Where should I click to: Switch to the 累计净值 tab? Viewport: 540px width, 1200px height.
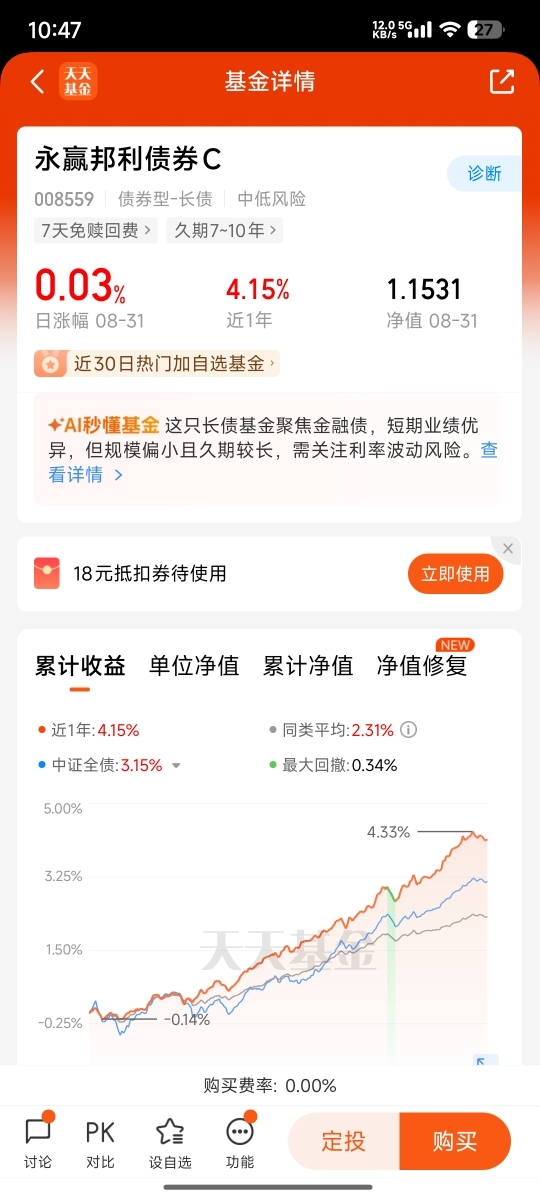pos(308,666)
